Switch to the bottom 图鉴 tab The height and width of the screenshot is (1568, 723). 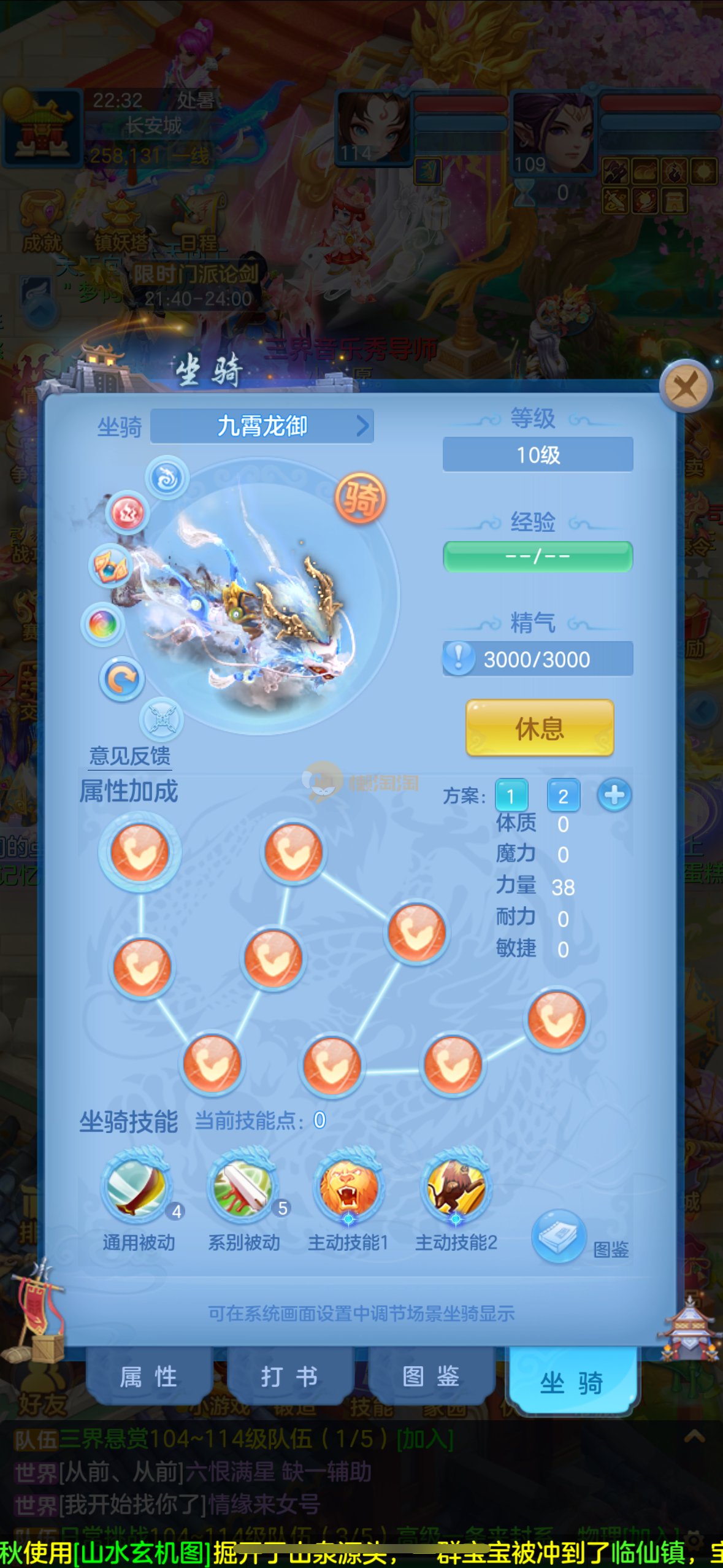click(x=430, y=1377)
